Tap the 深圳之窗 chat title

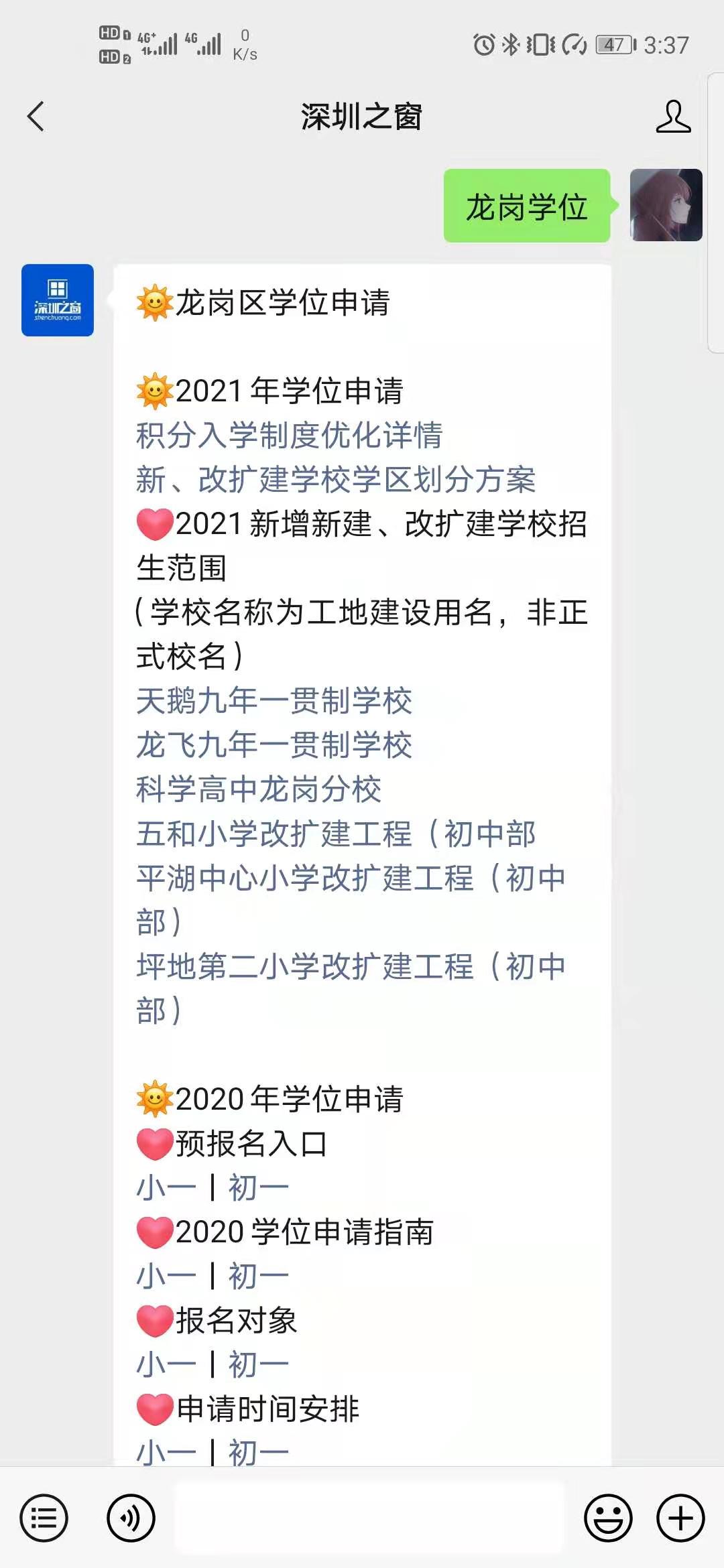tap(362, 115)
